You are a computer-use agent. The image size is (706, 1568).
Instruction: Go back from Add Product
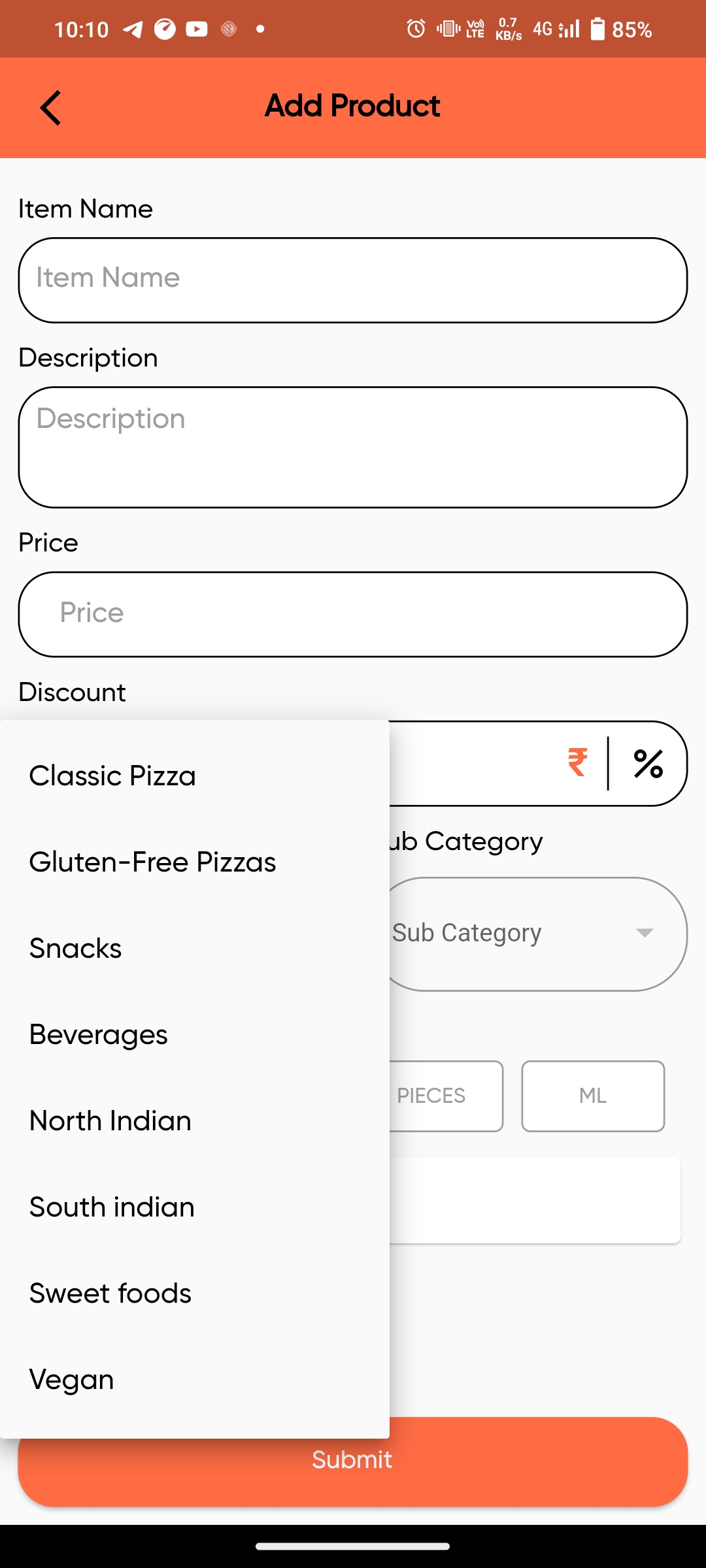point(51,108)
